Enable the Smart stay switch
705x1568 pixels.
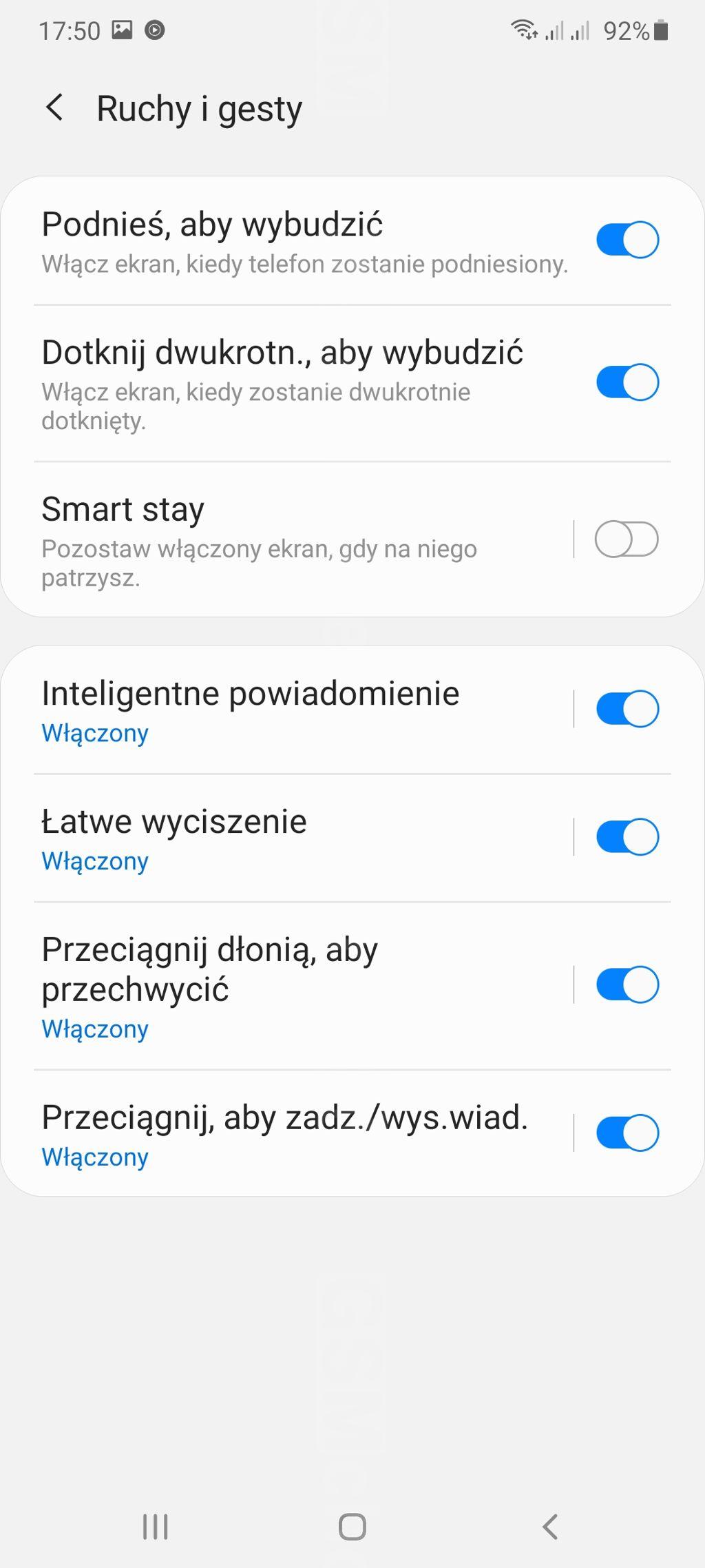[627, 539]
